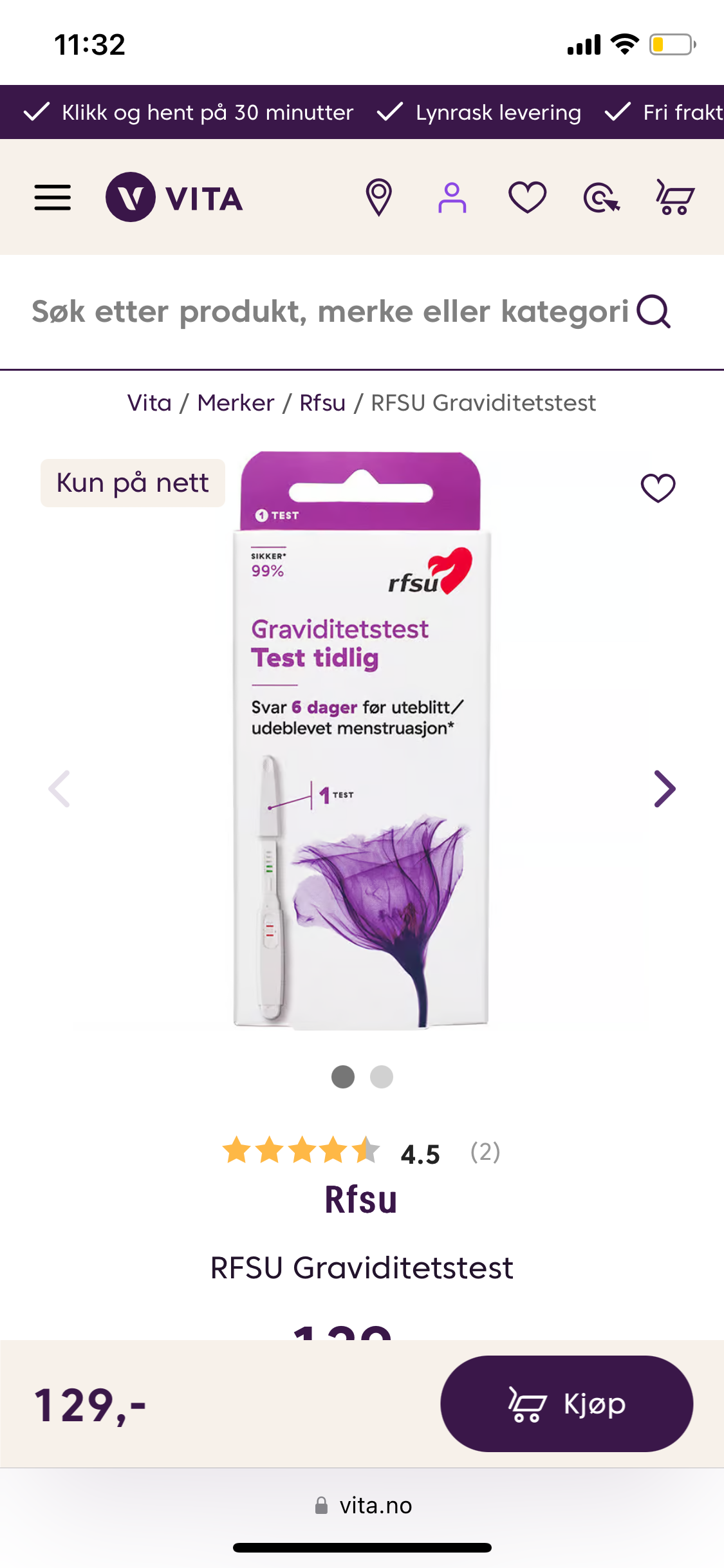The width and height of the screenshot is (724, 1568).
Task: Open the Rfsu brand name link
Action: (360, 1200)
